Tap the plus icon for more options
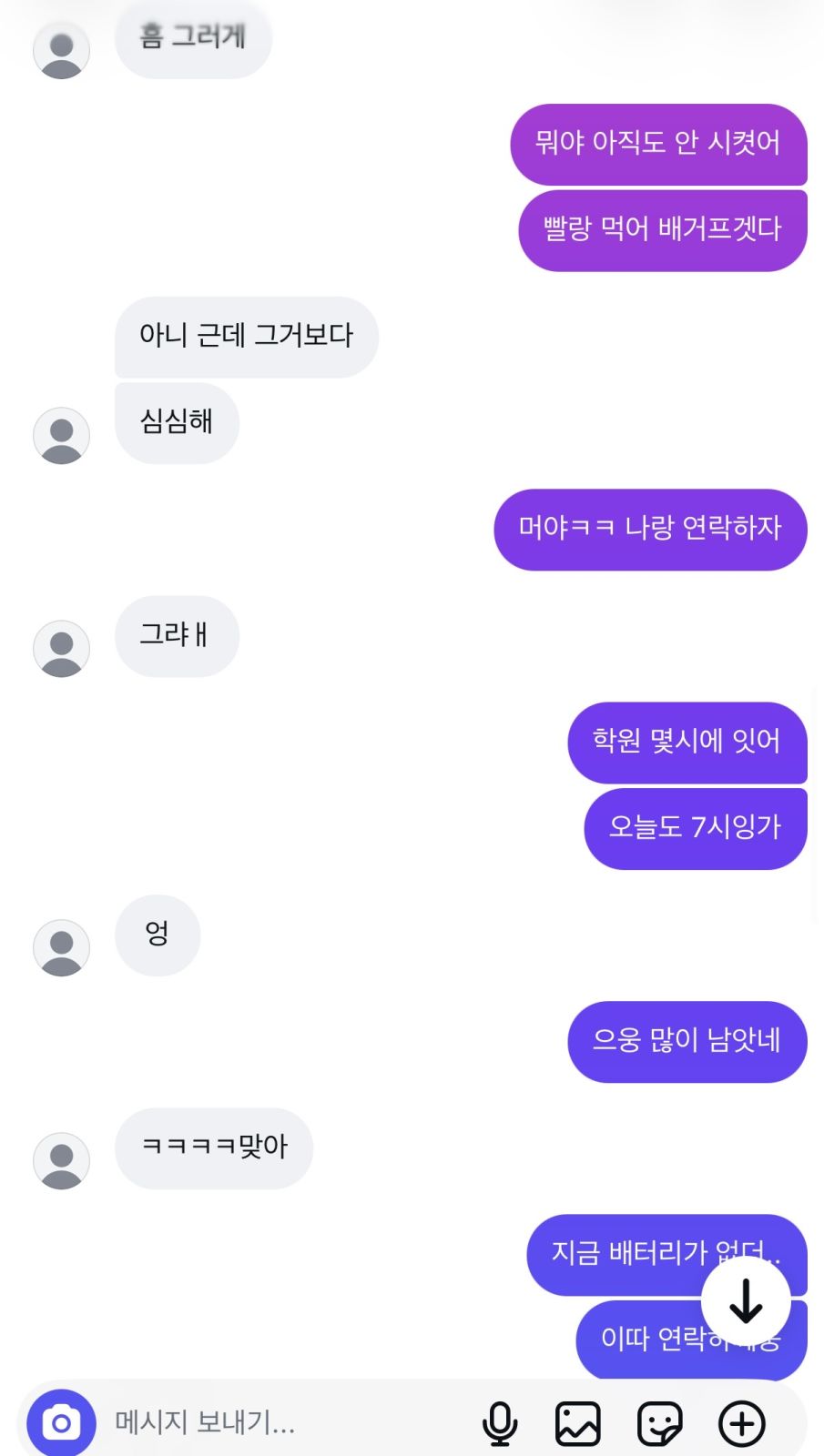This screenshot has width=824, height=1456. click(x=742, y=1423)
